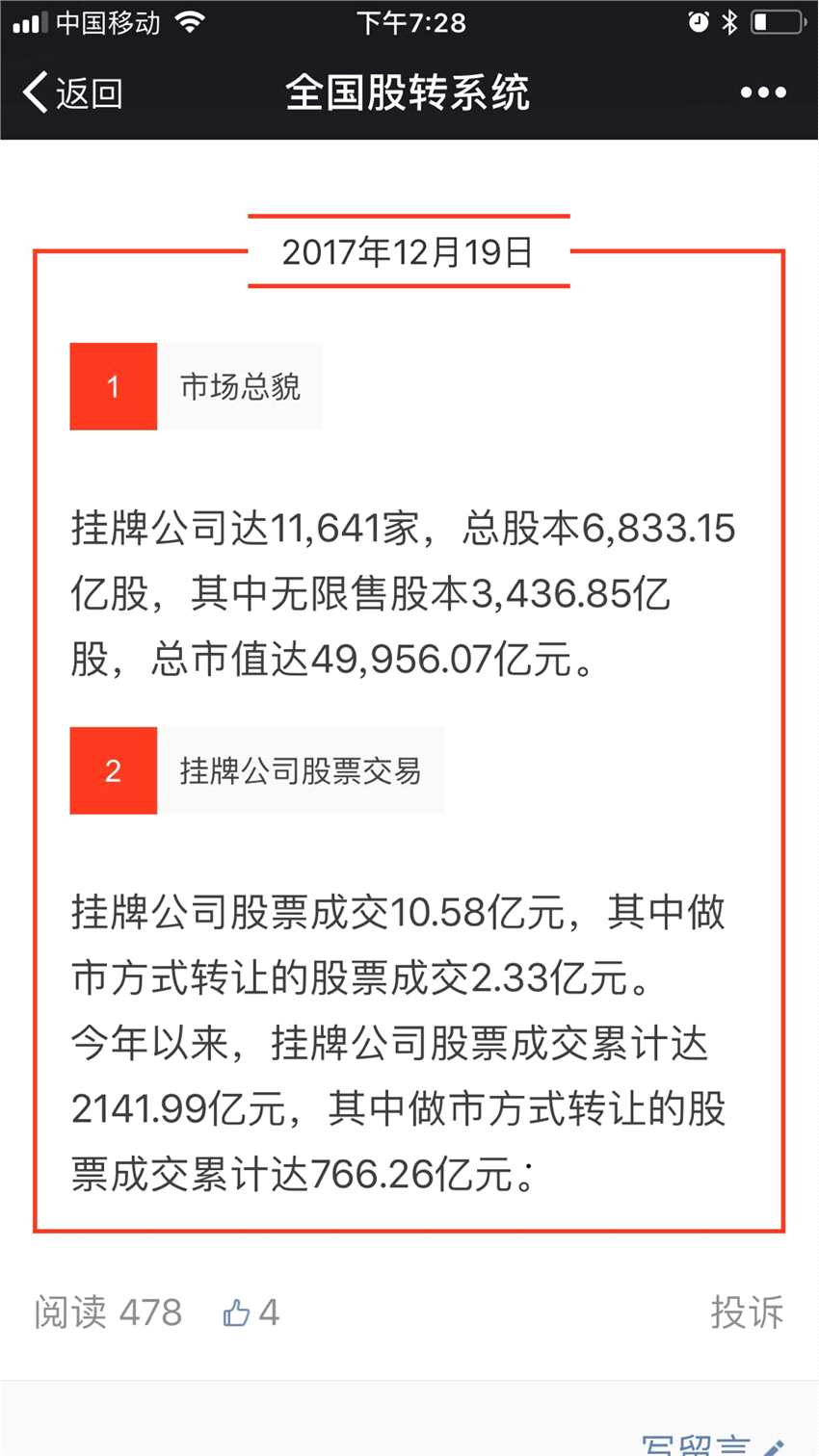The width and height of the screenshot is (819, 1456).
Task: Tap the alarm clock status icon
Action: pyautogui.click(x=700, y=21)
